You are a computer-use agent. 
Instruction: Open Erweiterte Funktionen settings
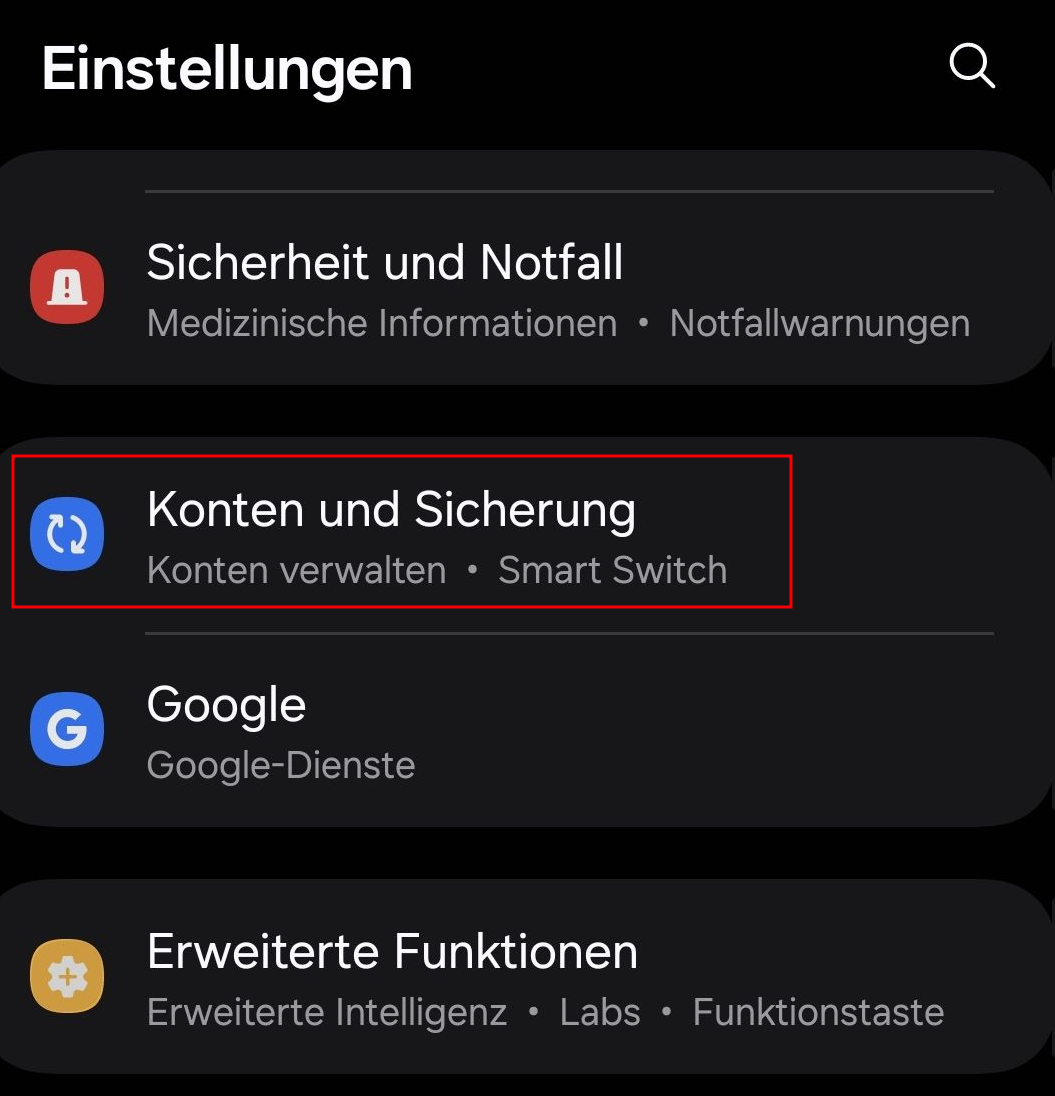tap(500, 977)
